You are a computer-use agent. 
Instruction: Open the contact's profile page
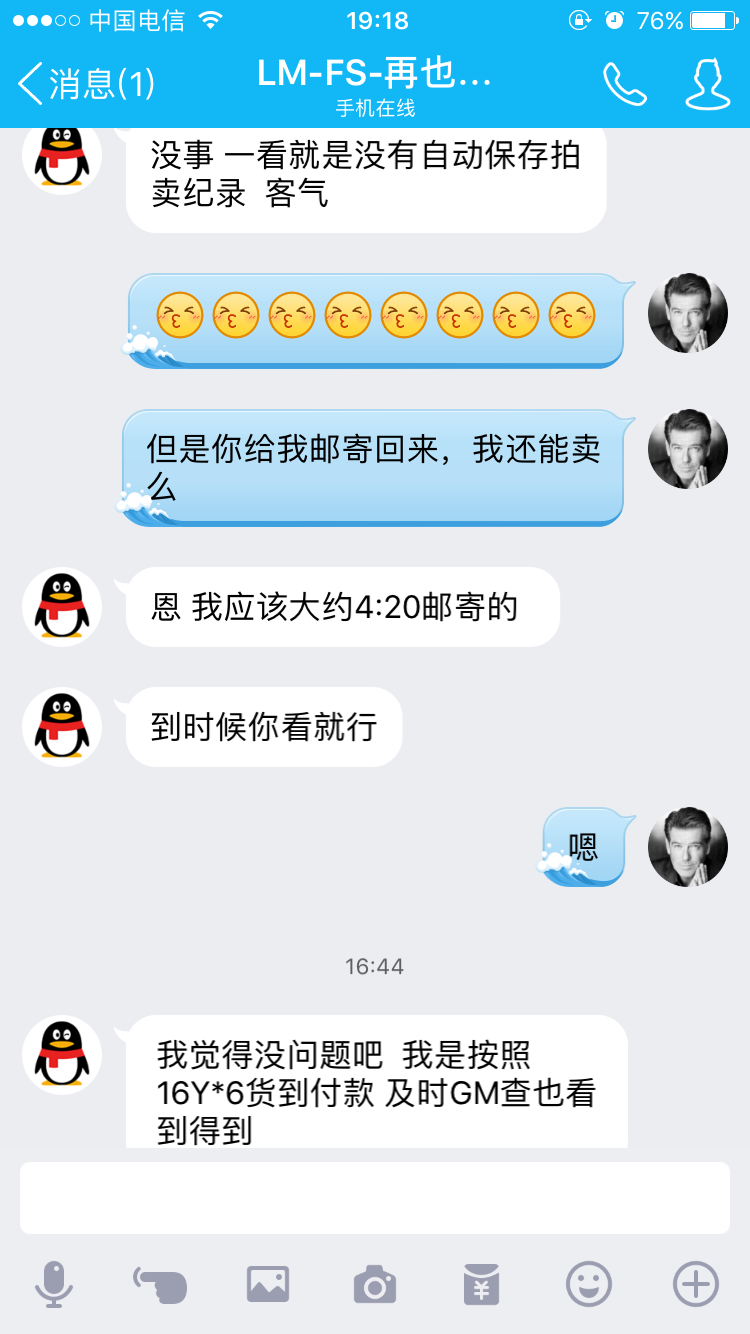coord(707,84)
